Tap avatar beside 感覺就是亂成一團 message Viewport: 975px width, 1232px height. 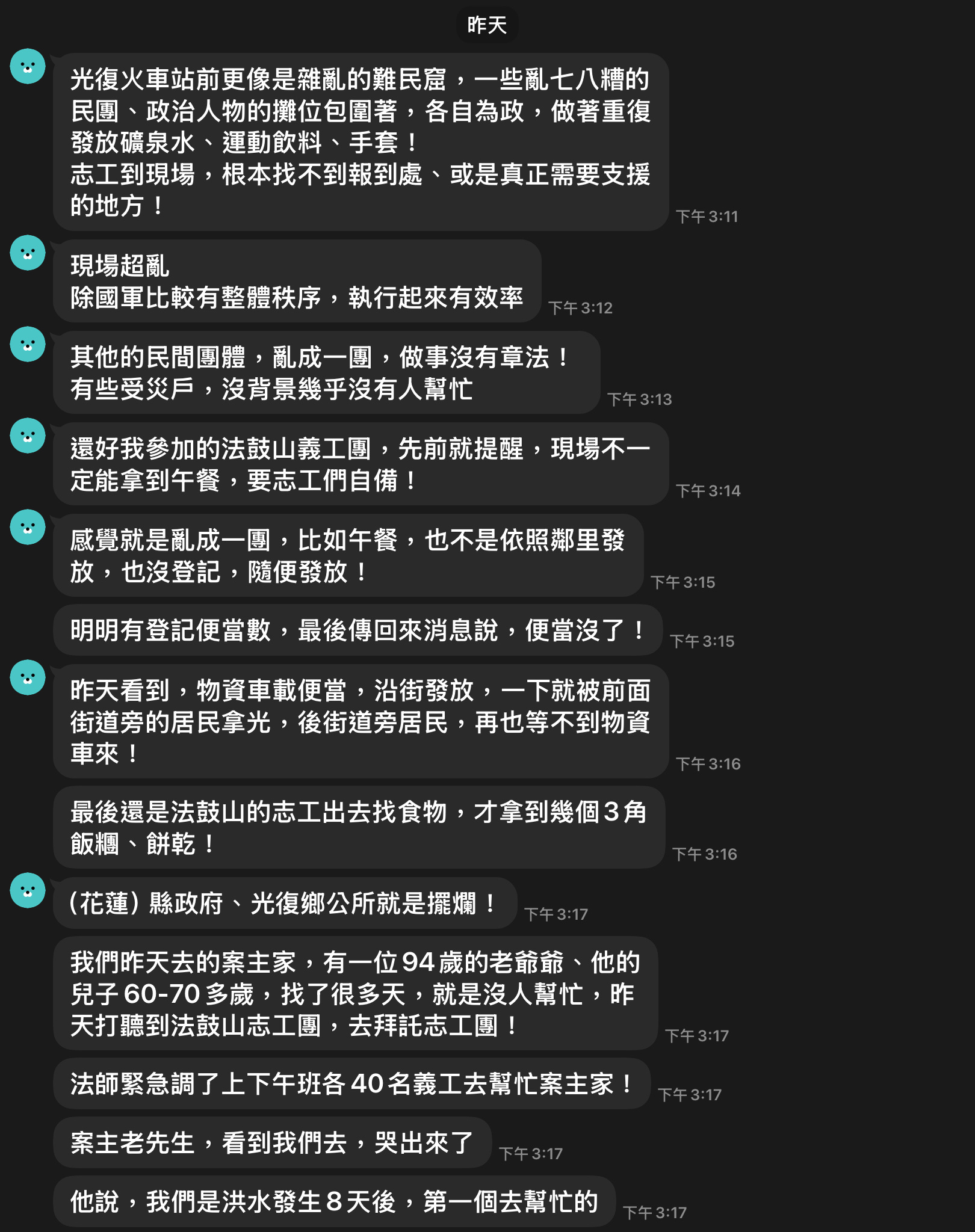point(28,527)
